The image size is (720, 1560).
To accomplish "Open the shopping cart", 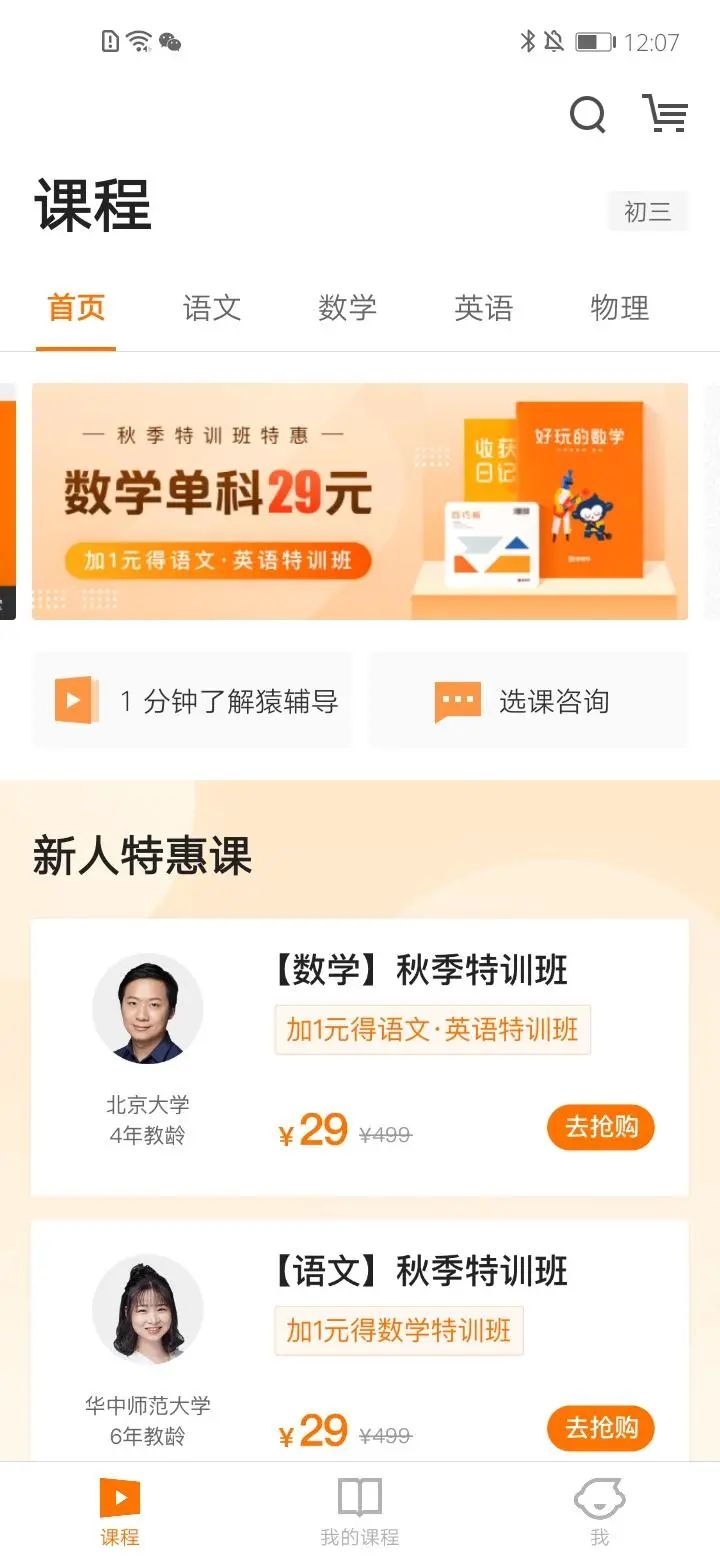I will (x=665, y=114).
